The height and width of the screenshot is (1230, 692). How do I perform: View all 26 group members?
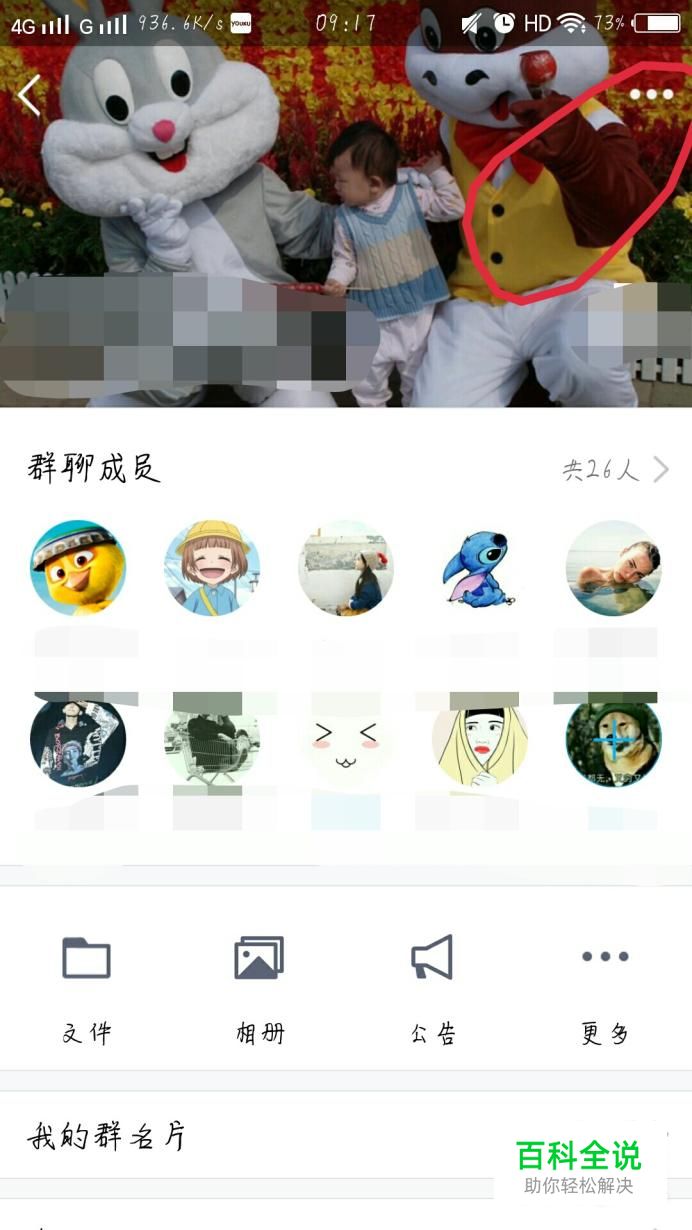[x=614, y=469]
